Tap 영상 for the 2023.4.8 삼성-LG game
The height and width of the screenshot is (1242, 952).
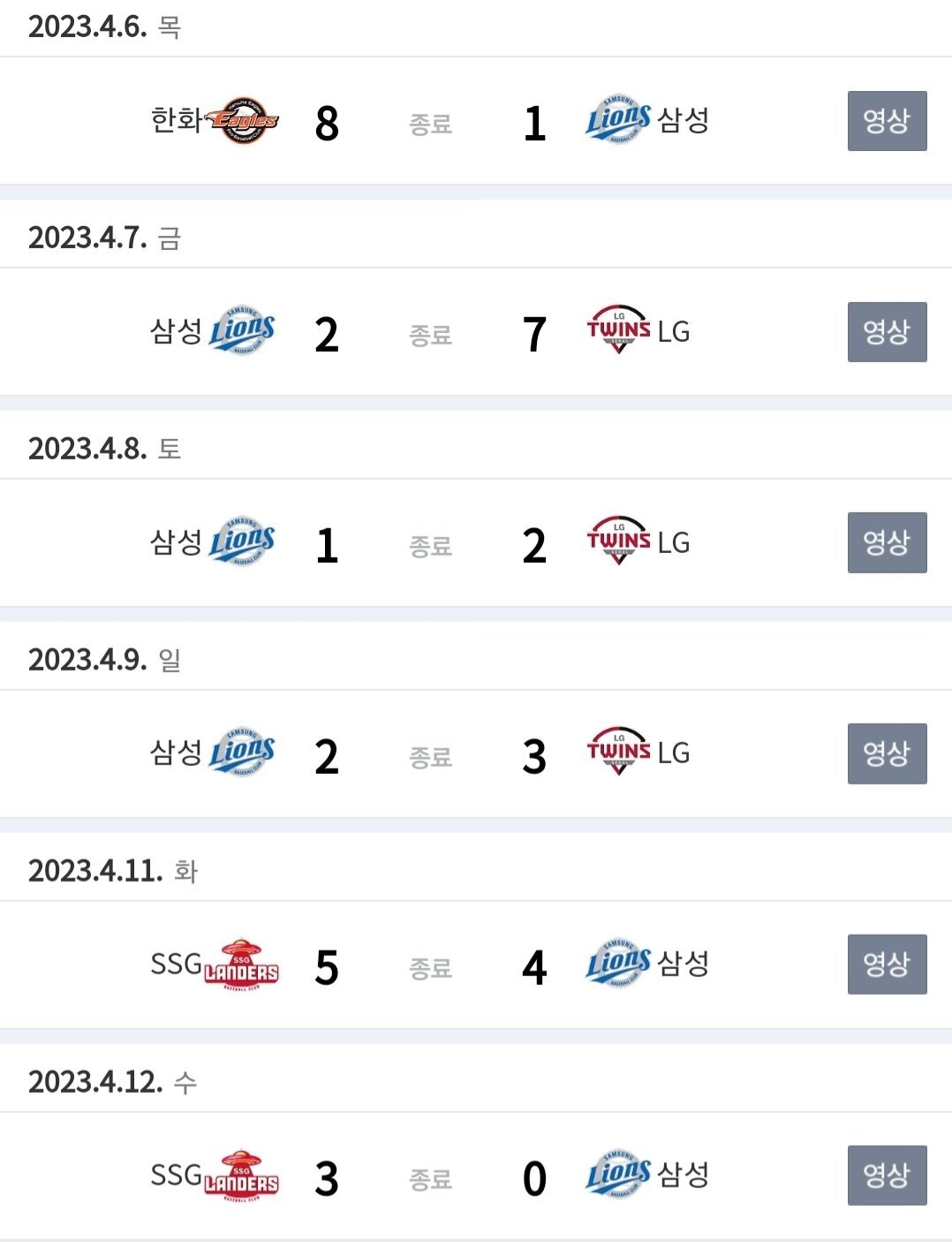887,542
